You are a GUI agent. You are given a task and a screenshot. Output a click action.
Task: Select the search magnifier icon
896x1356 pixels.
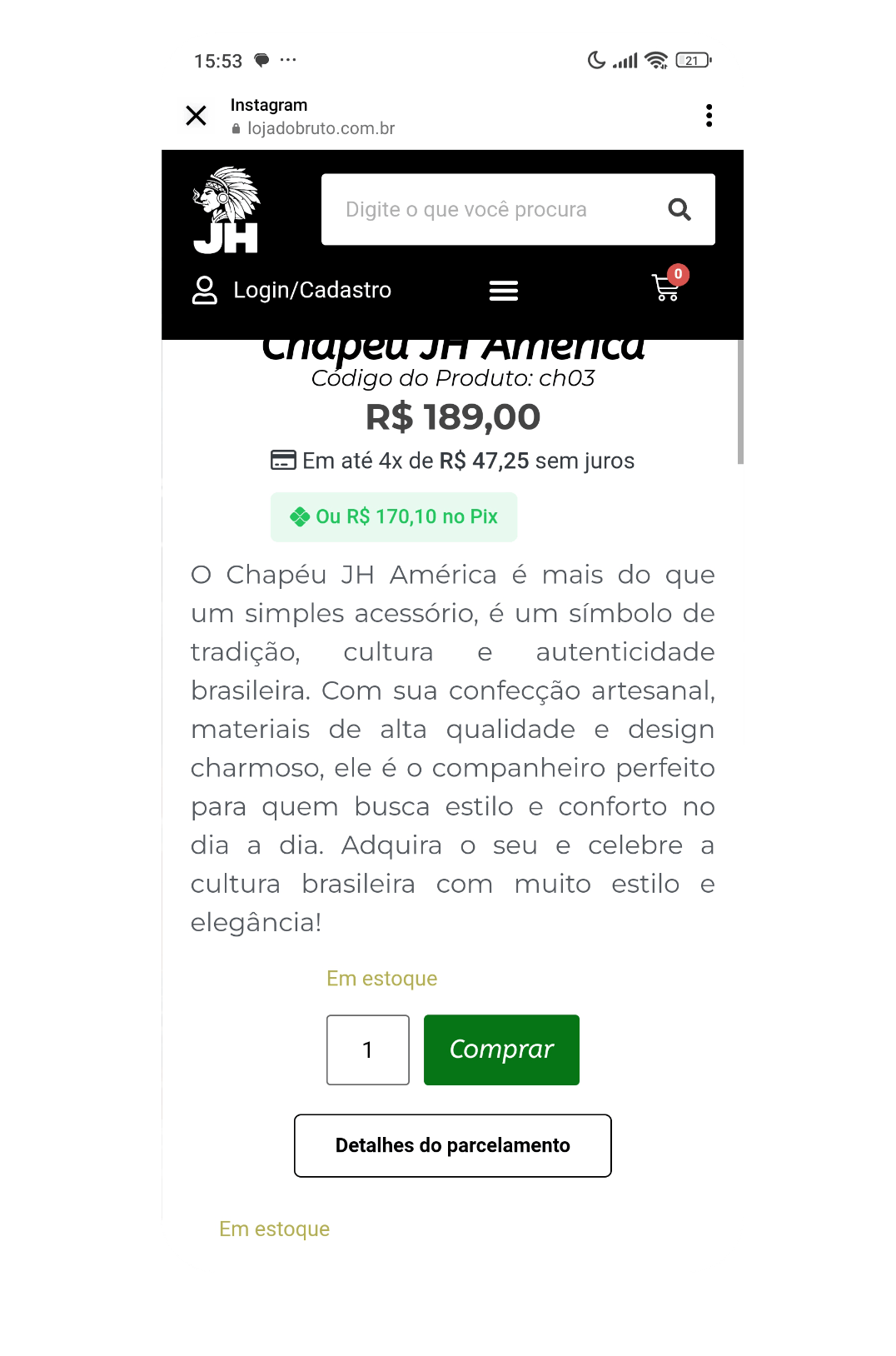679,209
